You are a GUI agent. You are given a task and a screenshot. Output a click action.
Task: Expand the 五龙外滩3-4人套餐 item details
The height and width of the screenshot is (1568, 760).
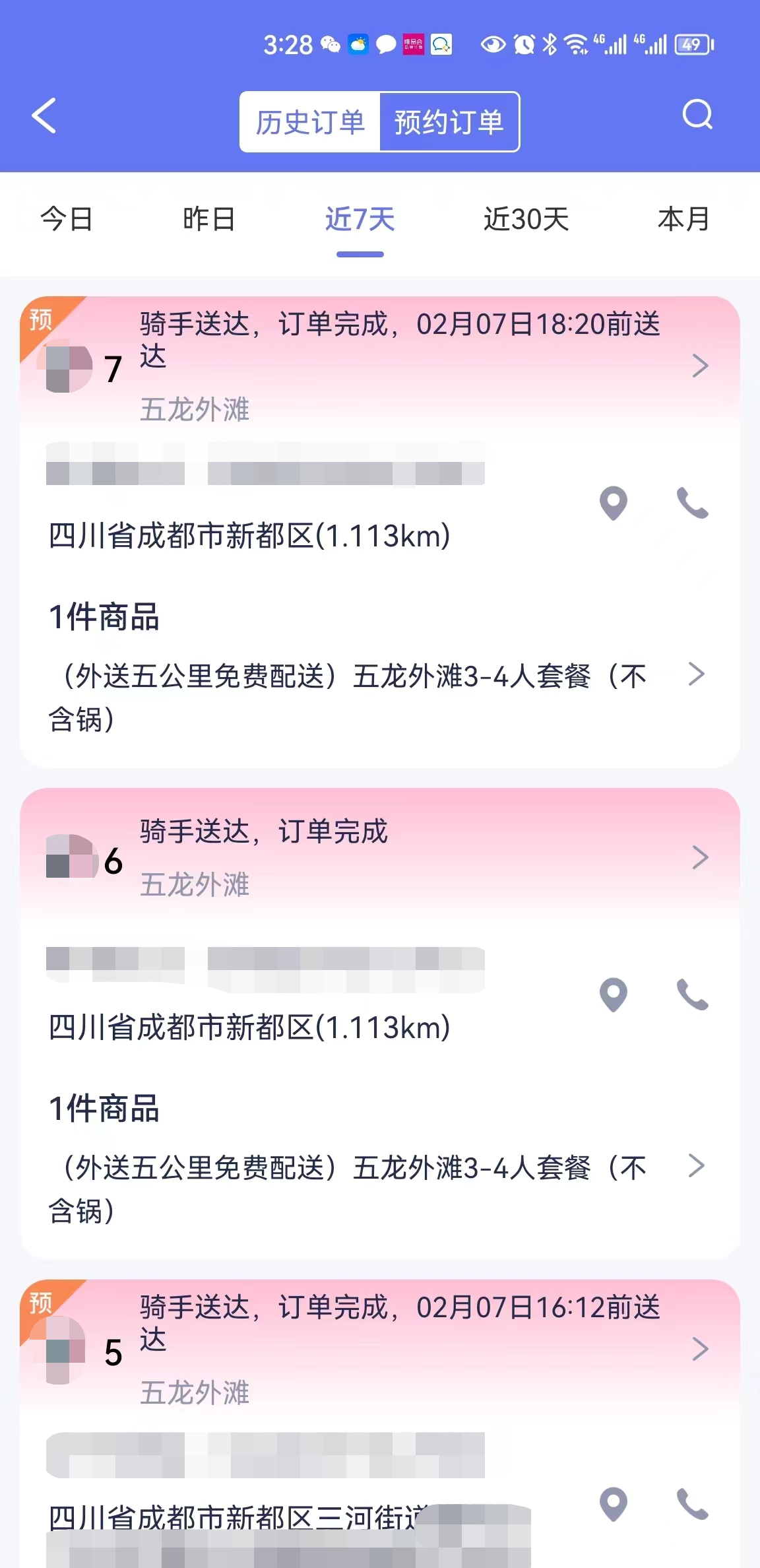(x=697, y=674)
